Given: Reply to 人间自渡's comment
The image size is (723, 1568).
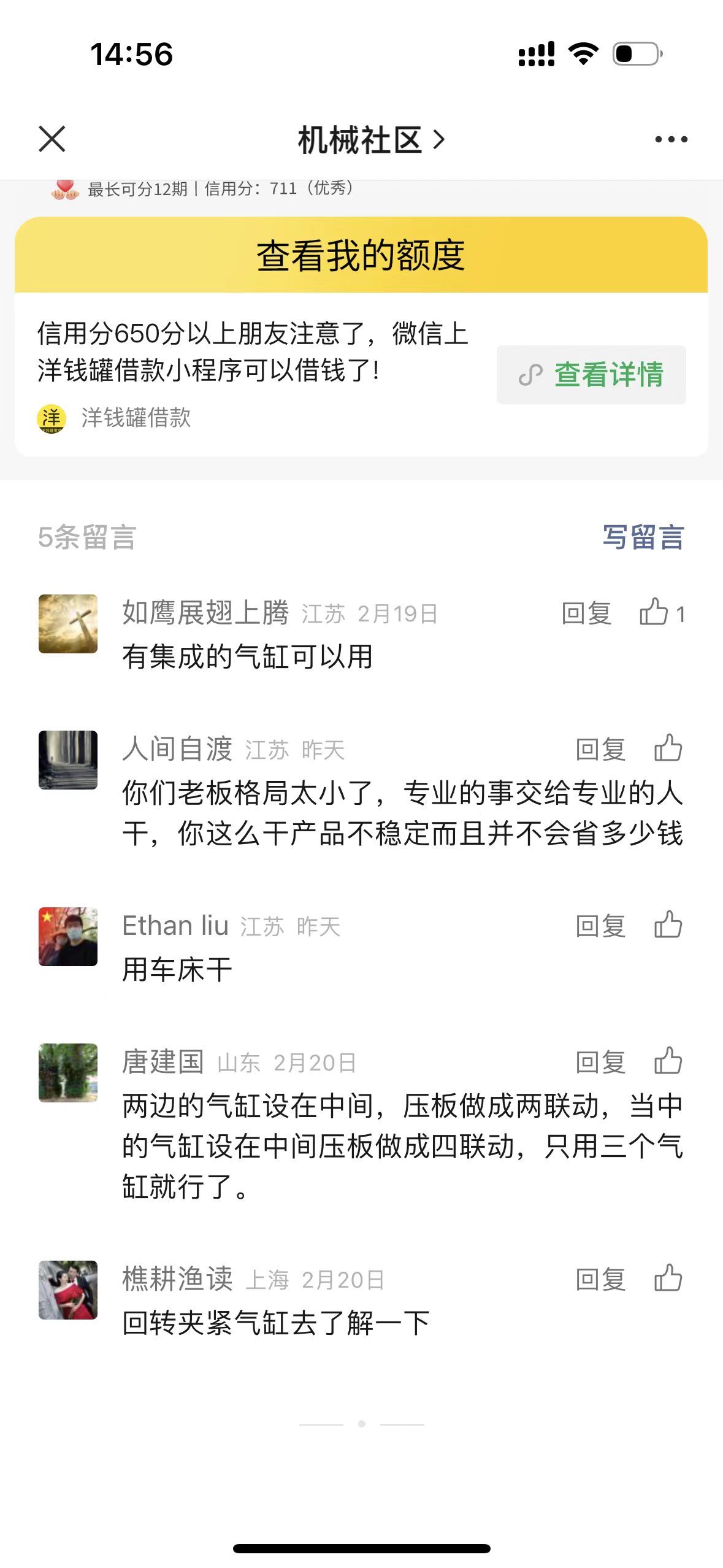Looking at the screenshot, I should [600, 749].
